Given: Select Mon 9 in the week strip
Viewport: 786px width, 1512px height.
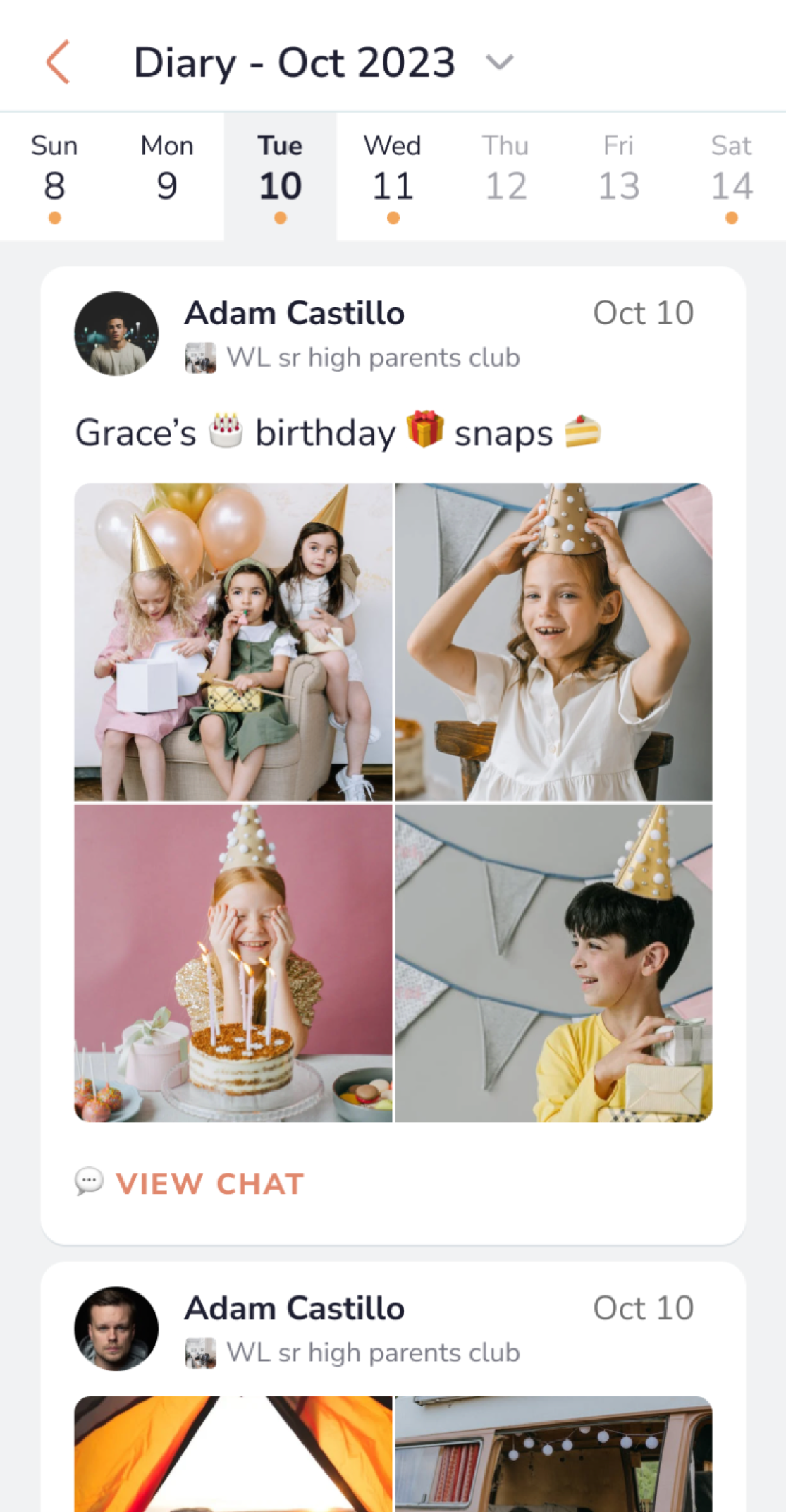Looking at the screenshot, I should [167, 176].
